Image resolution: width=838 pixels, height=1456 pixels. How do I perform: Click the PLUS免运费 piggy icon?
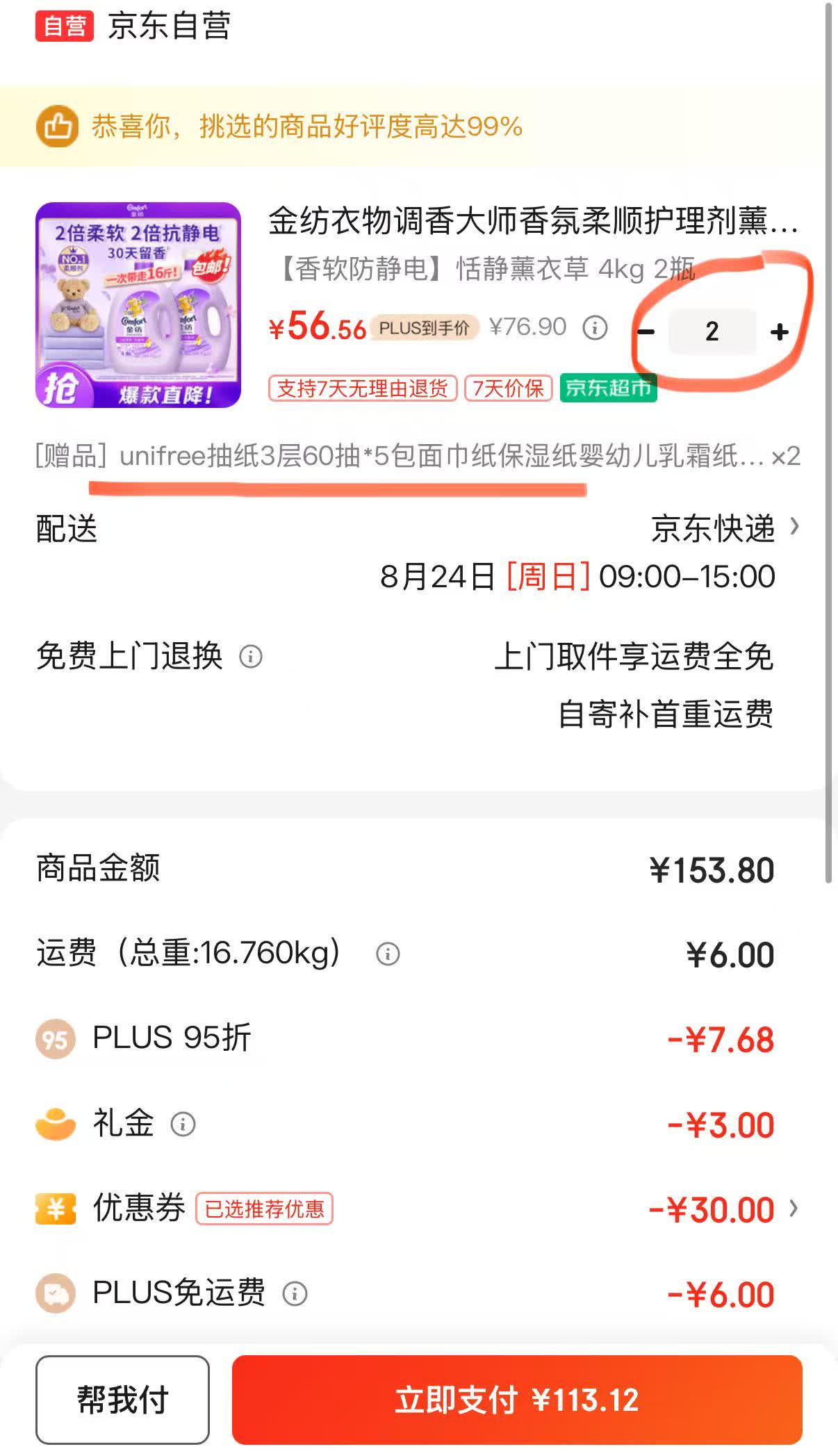54,1292
